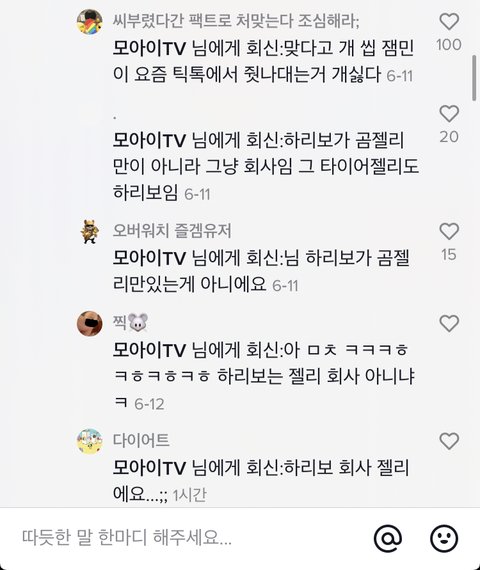Tap the @ mention icon
Screen dimensions: 480x570
pos(388,538)
